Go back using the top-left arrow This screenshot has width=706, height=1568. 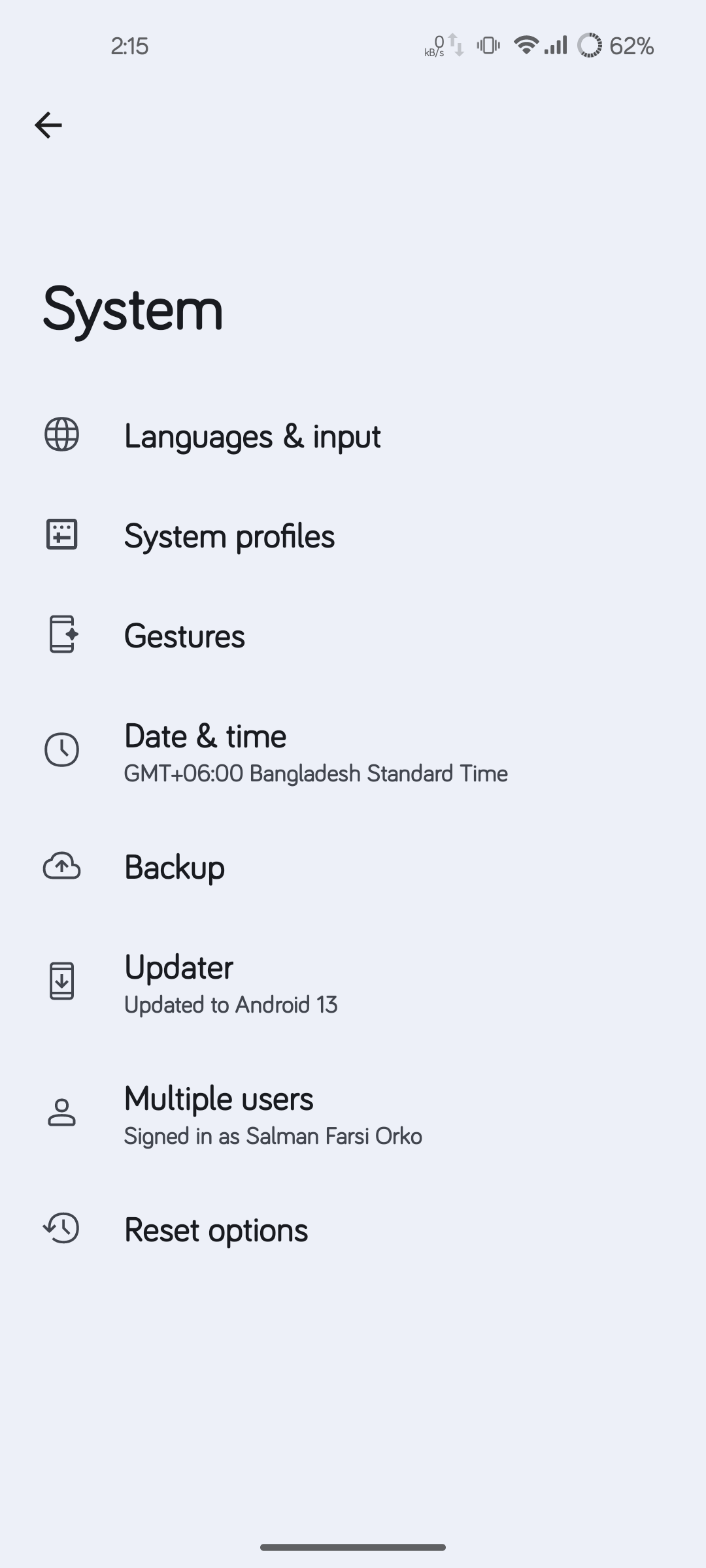tap(48, 125)
